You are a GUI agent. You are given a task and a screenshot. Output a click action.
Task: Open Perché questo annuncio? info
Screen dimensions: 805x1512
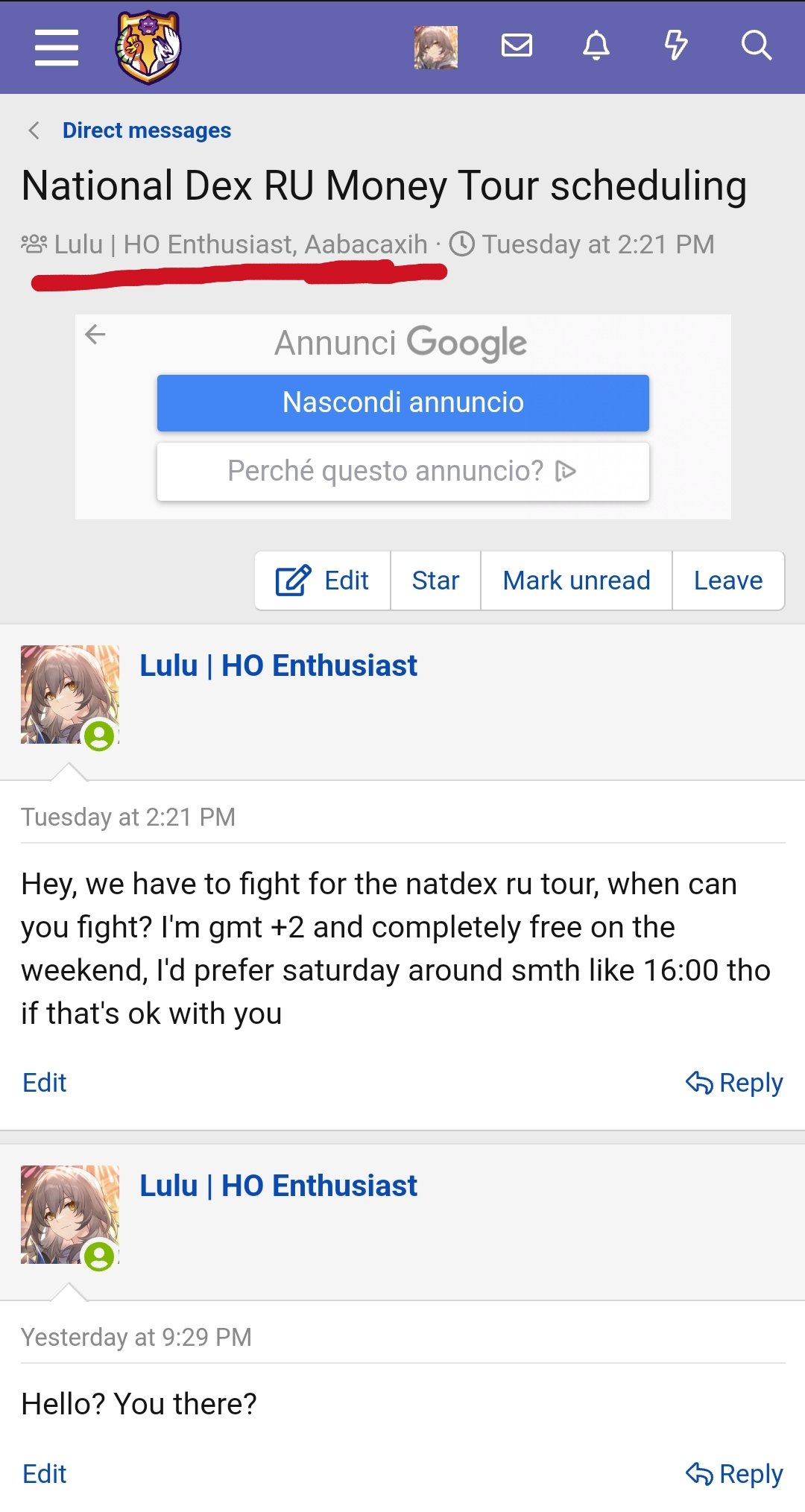click(x=402, y=471)
